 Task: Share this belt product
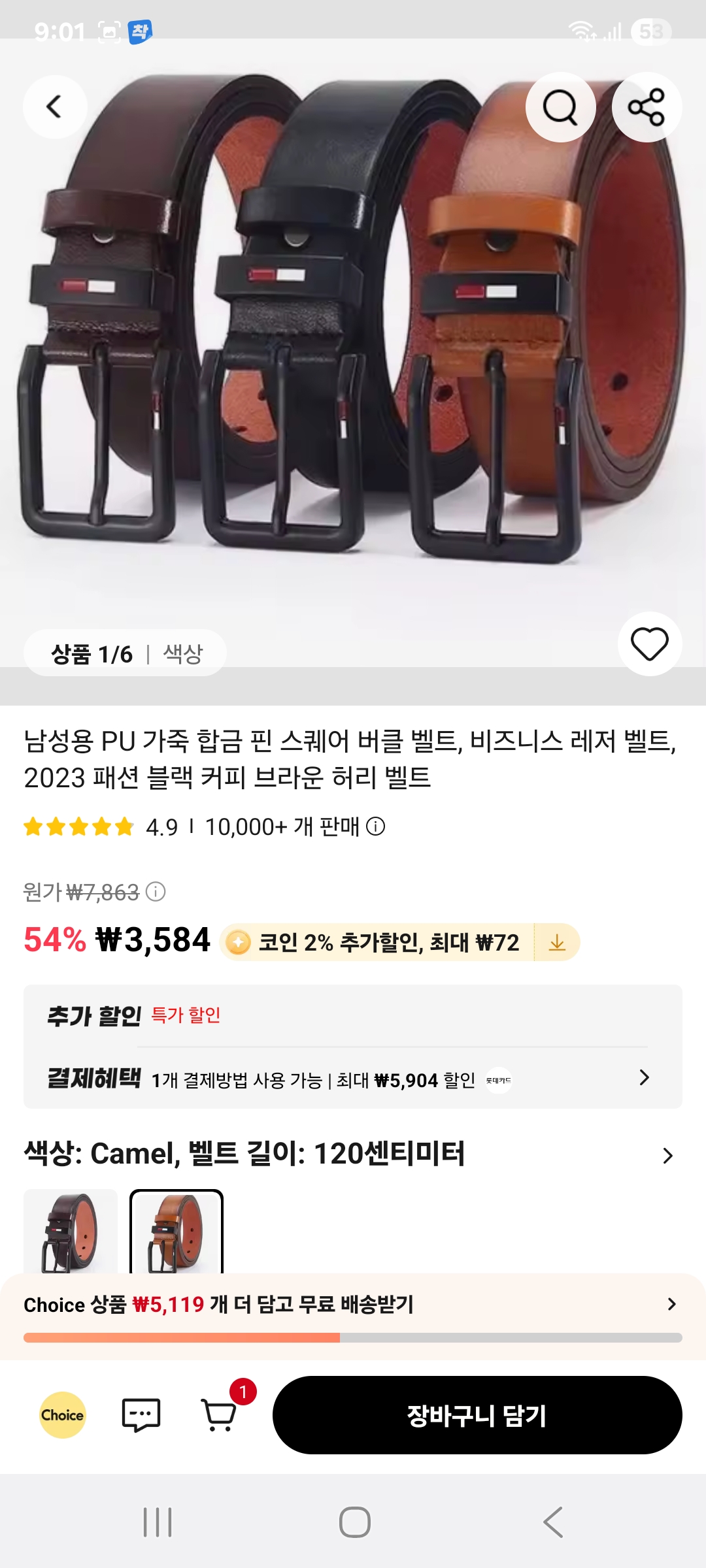(647, 107)
